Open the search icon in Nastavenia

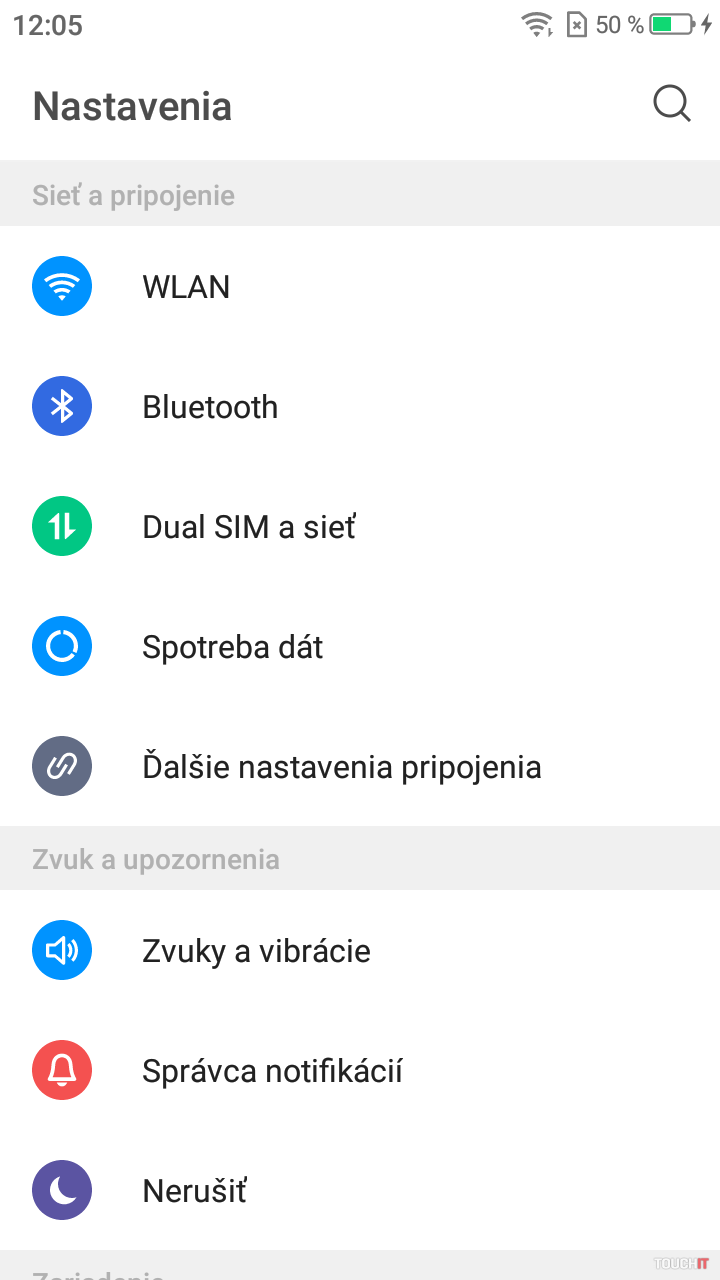point(672,104)
